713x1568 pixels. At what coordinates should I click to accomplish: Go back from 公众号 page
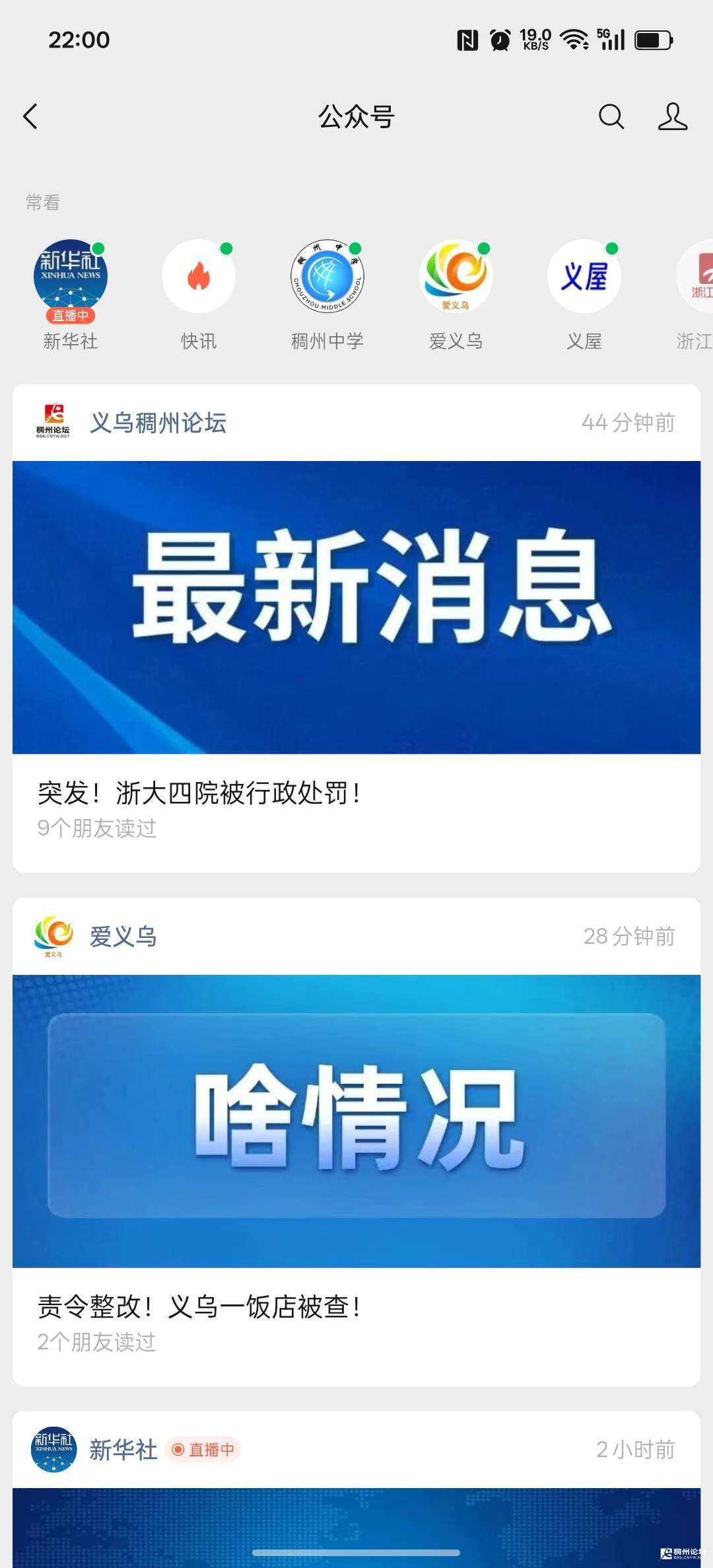click(x=30, y=116)
